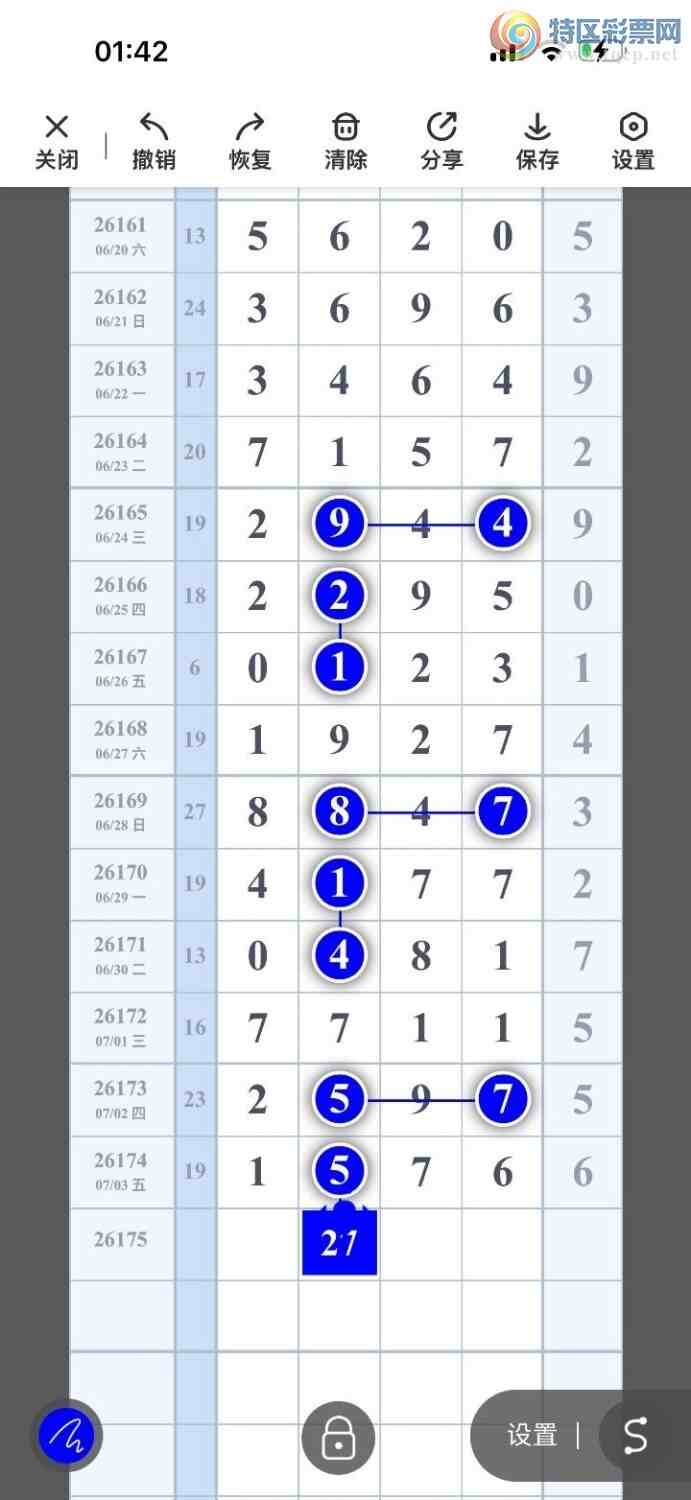Redo the reverted action

[x=250, y=141]
